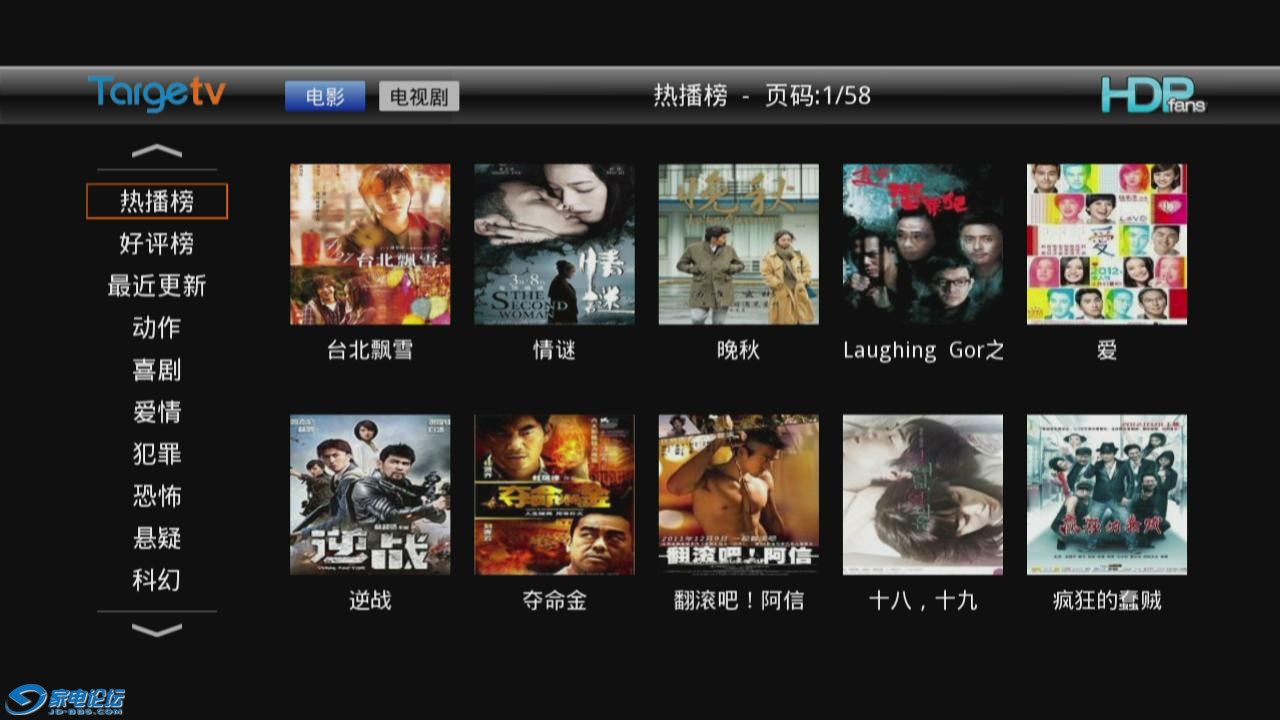The width and height of the screenshot is (1280, 720).
Task: Select the movie 夺命金
Action: point(554,495)
